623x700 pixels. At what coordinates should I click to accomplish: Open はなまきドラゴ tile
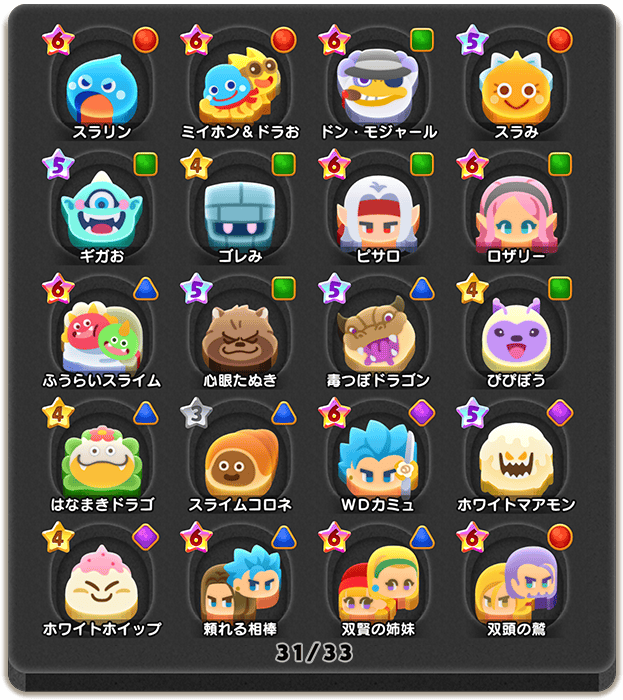(x=102, y=461)
